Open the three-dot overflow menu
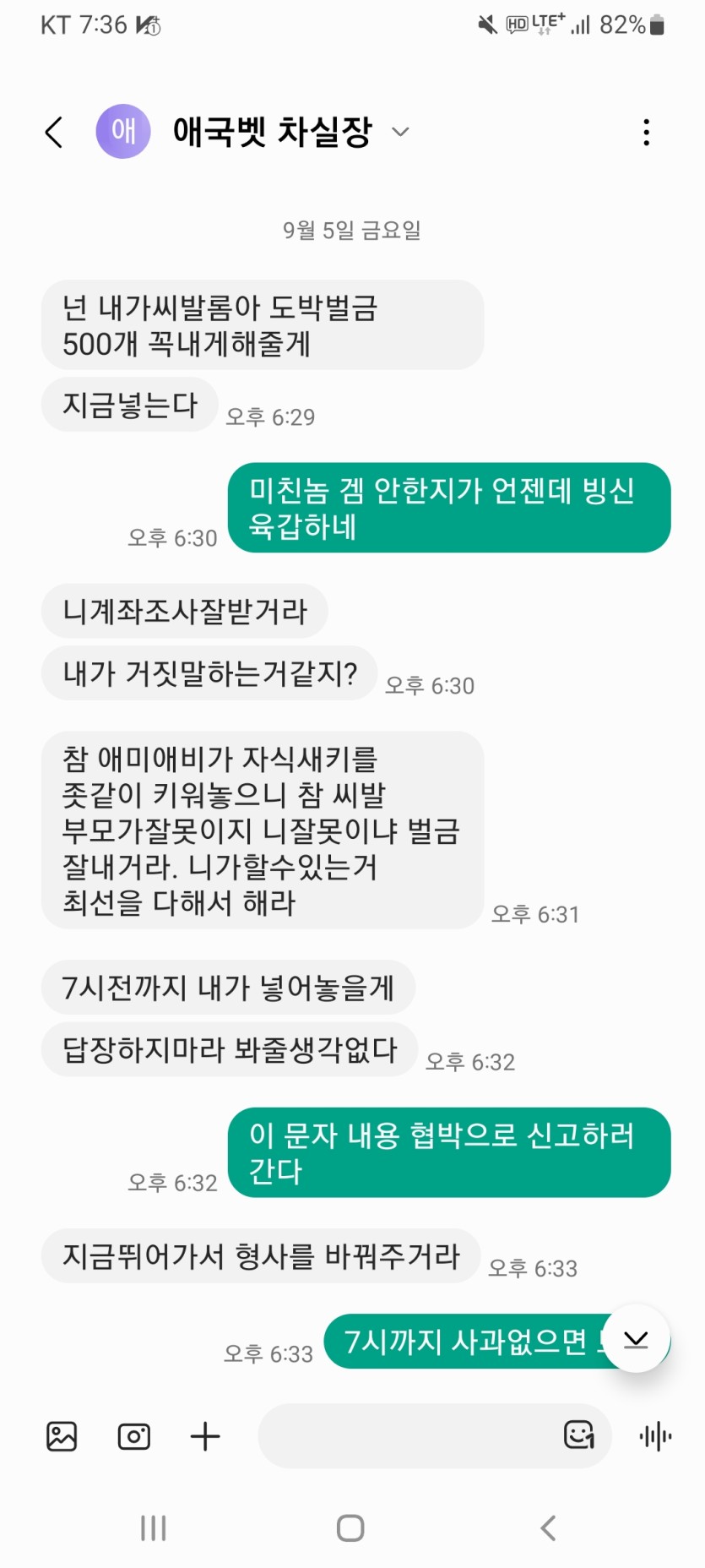Viewport: 705px width, 1568px height. [x=646, y=132]
